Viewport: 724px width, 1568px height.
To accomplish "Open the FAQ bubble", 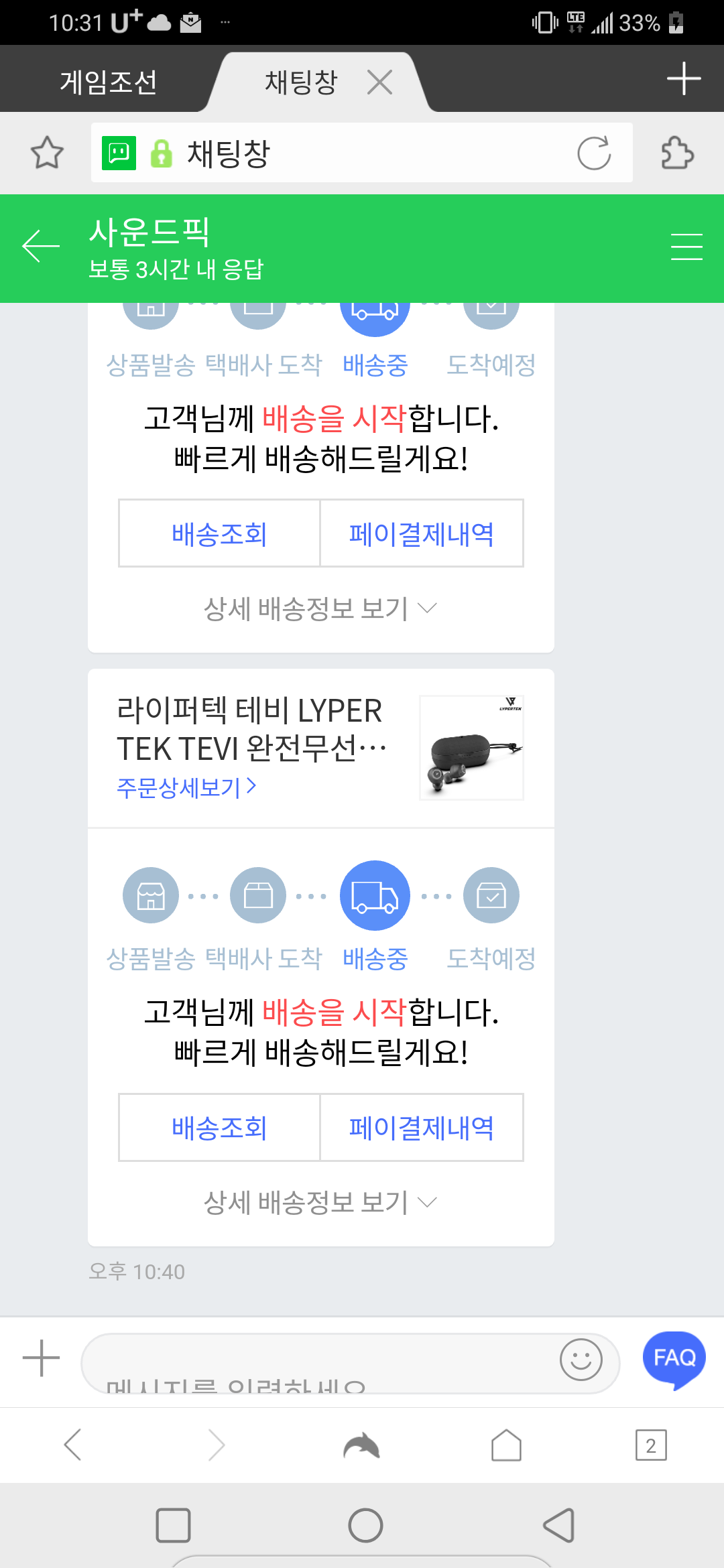I will pos(674,1358).
